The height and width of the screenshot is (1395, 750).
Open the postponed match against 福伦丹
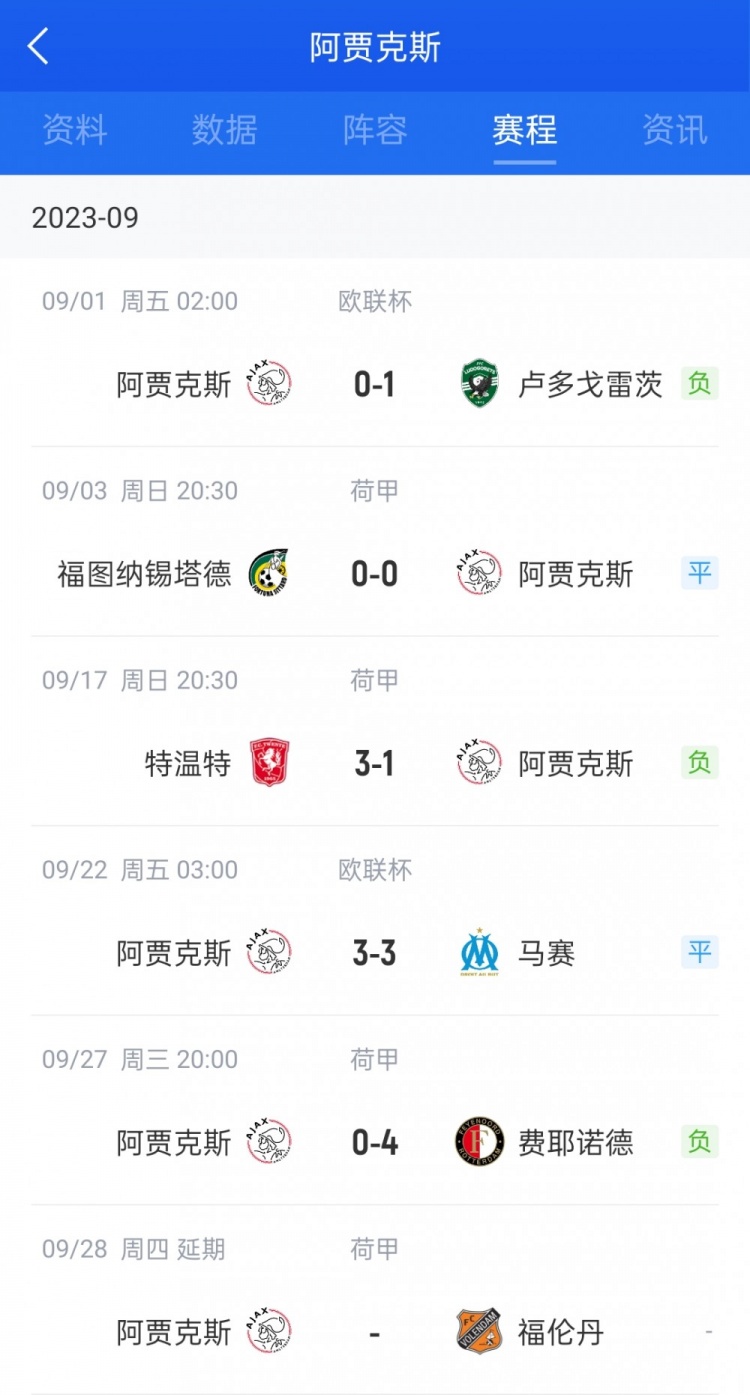click(375, 1332)
